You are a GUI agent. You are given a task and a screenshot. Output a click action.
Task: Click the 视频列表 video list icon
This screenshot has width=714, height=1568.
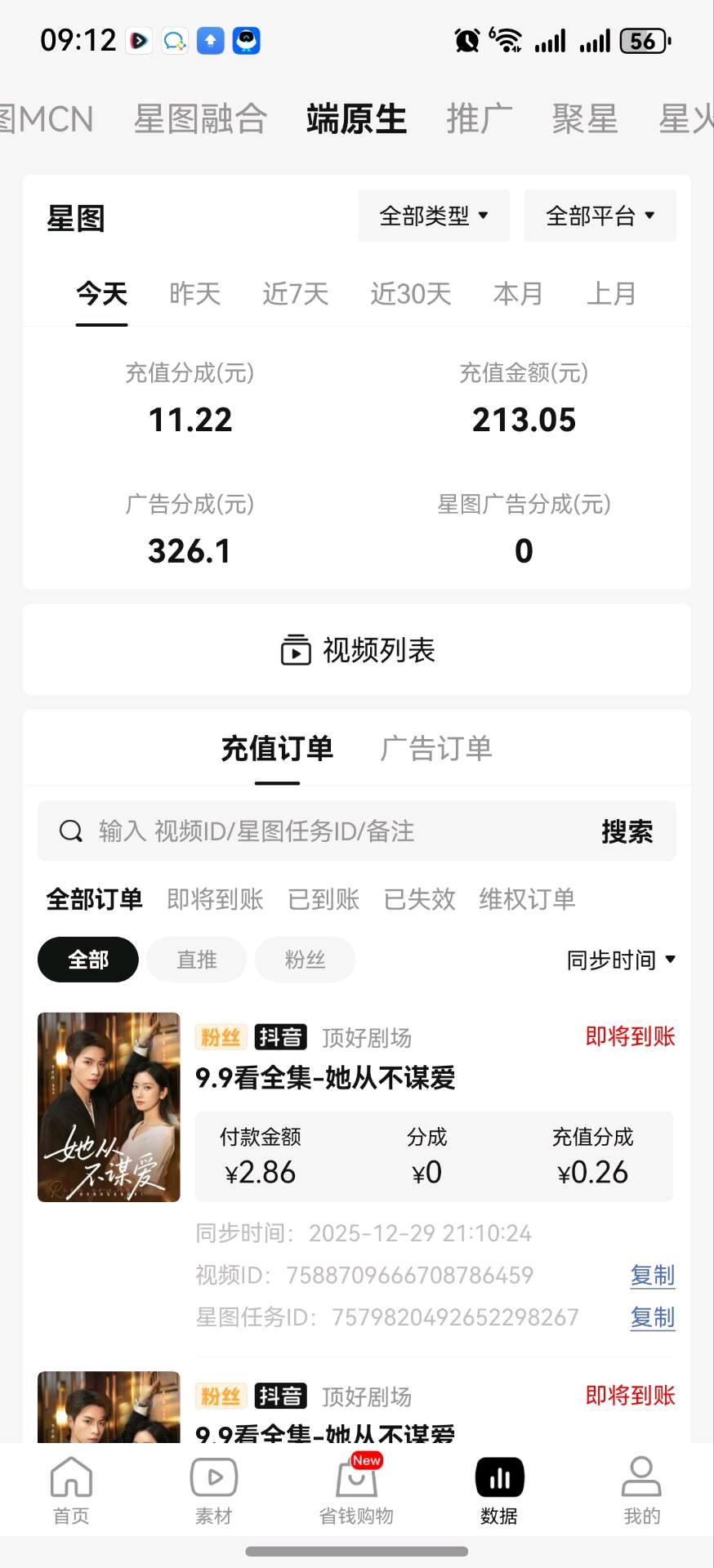[x=295, y=650]
